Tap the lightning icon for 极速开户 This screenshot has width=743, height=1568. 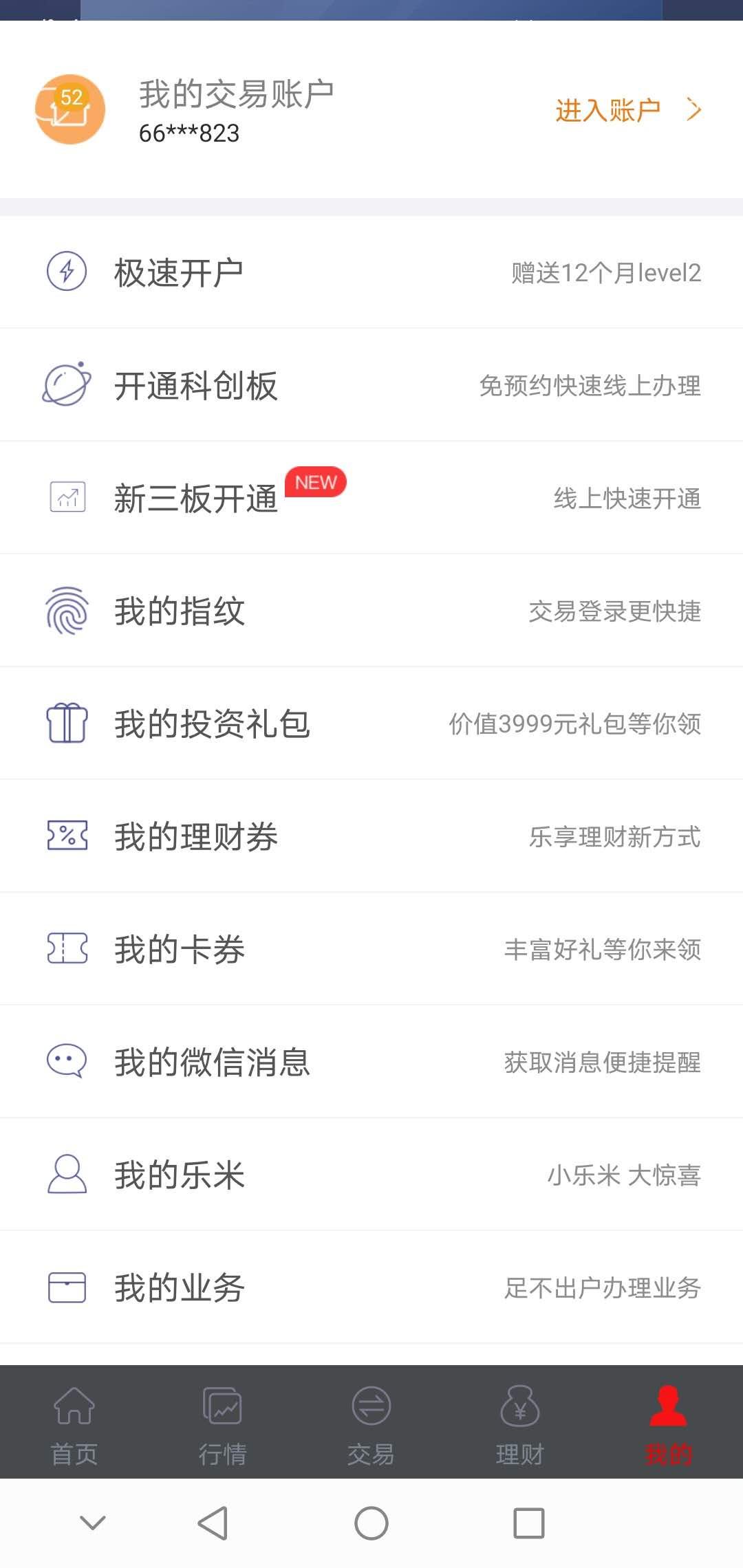tap(67, 270)
